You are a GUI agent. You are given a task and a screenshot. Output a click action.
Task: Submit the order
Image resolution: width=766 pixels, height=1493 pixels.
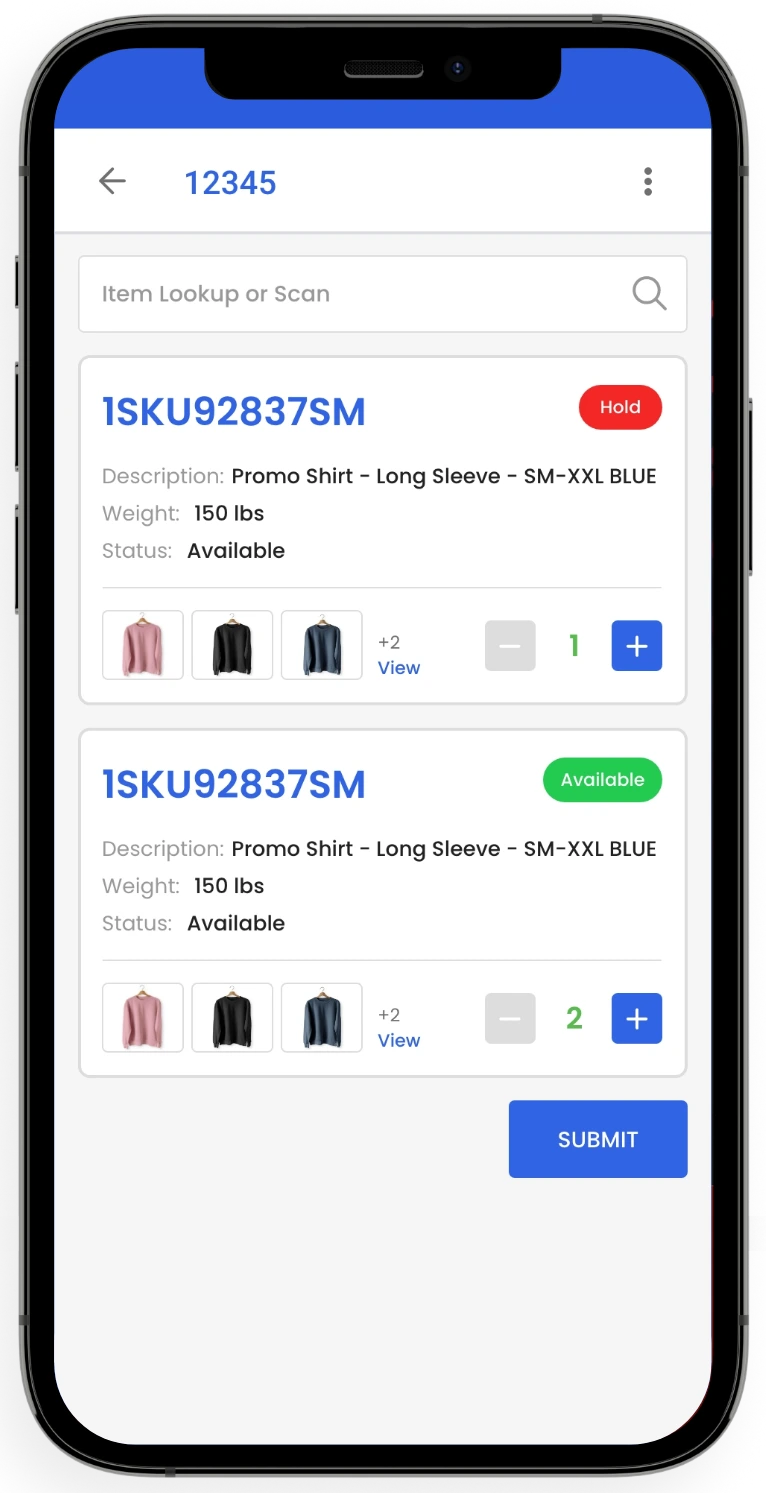pyautogui.click(x=598, y=1139)
